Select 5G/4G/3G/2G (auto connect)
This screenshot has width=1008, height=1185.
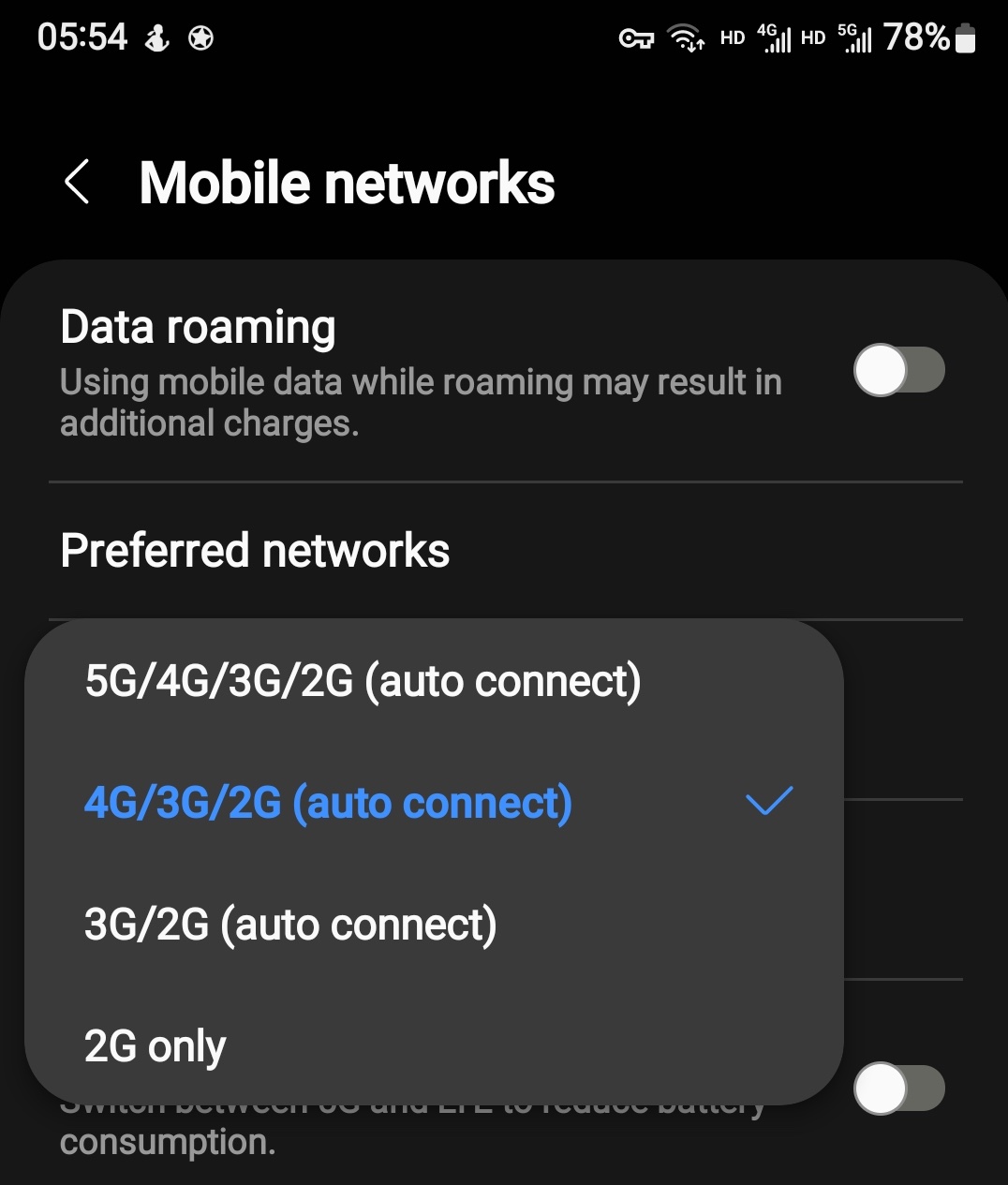(363, 681)
